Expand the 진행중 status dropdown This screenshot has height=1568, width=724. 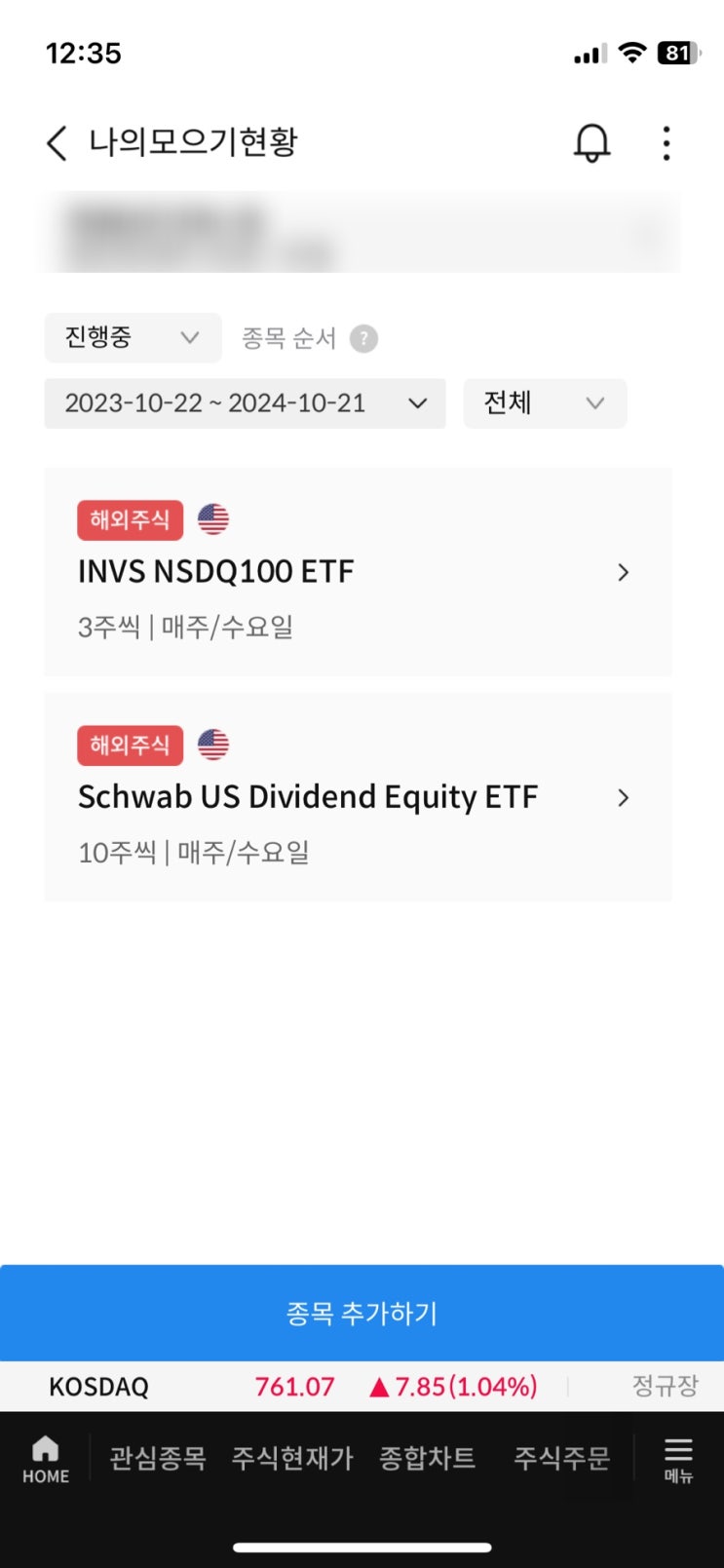click(x=133, y=338)
